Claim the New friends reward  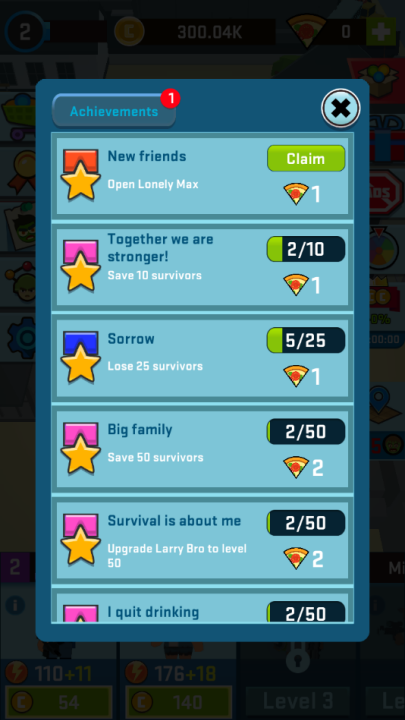point(306,158)
